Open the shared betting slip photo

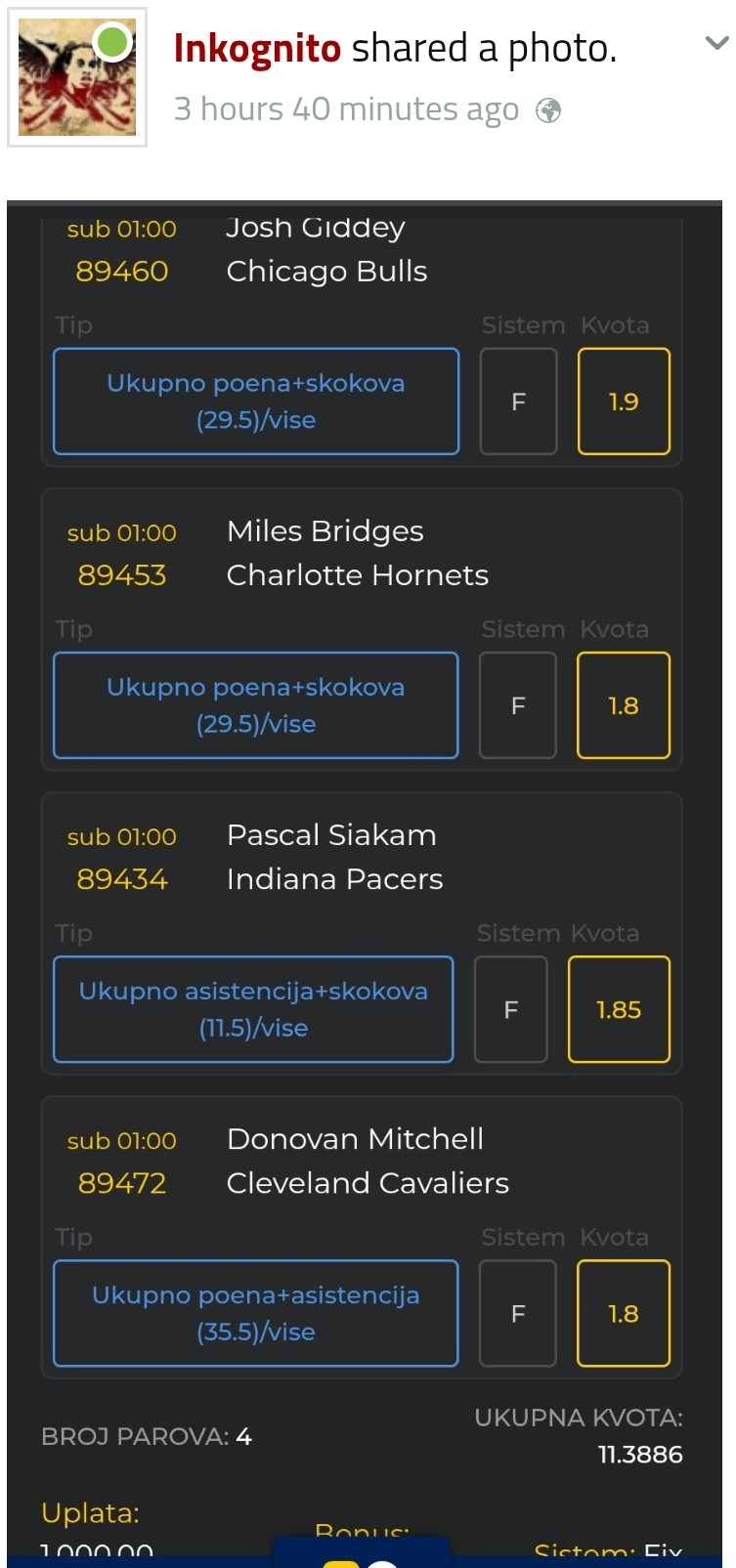(x=364, y=879)
